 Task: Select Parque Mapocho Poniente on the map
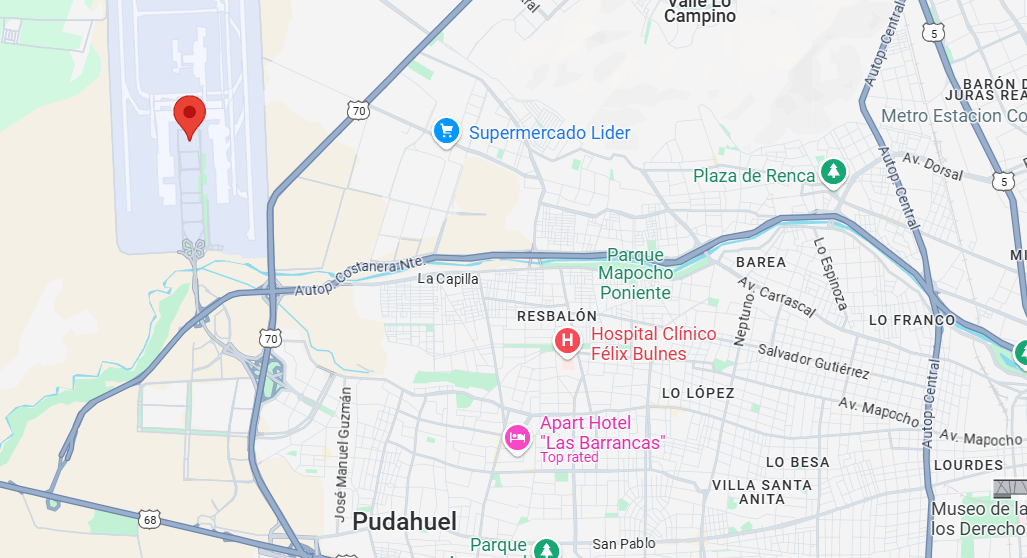tap(635, 274)
